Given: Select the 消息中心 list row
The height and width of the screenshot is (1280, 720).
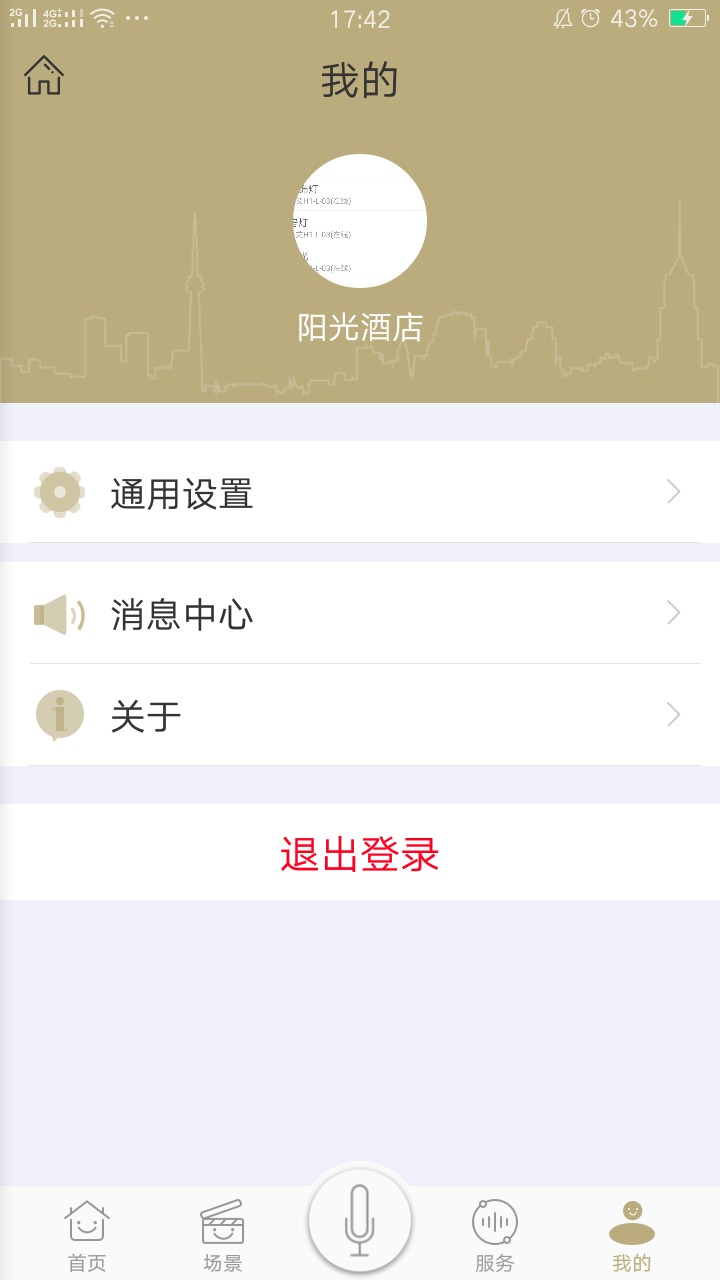Looking at the screenshot, I should tap(360, 613).
